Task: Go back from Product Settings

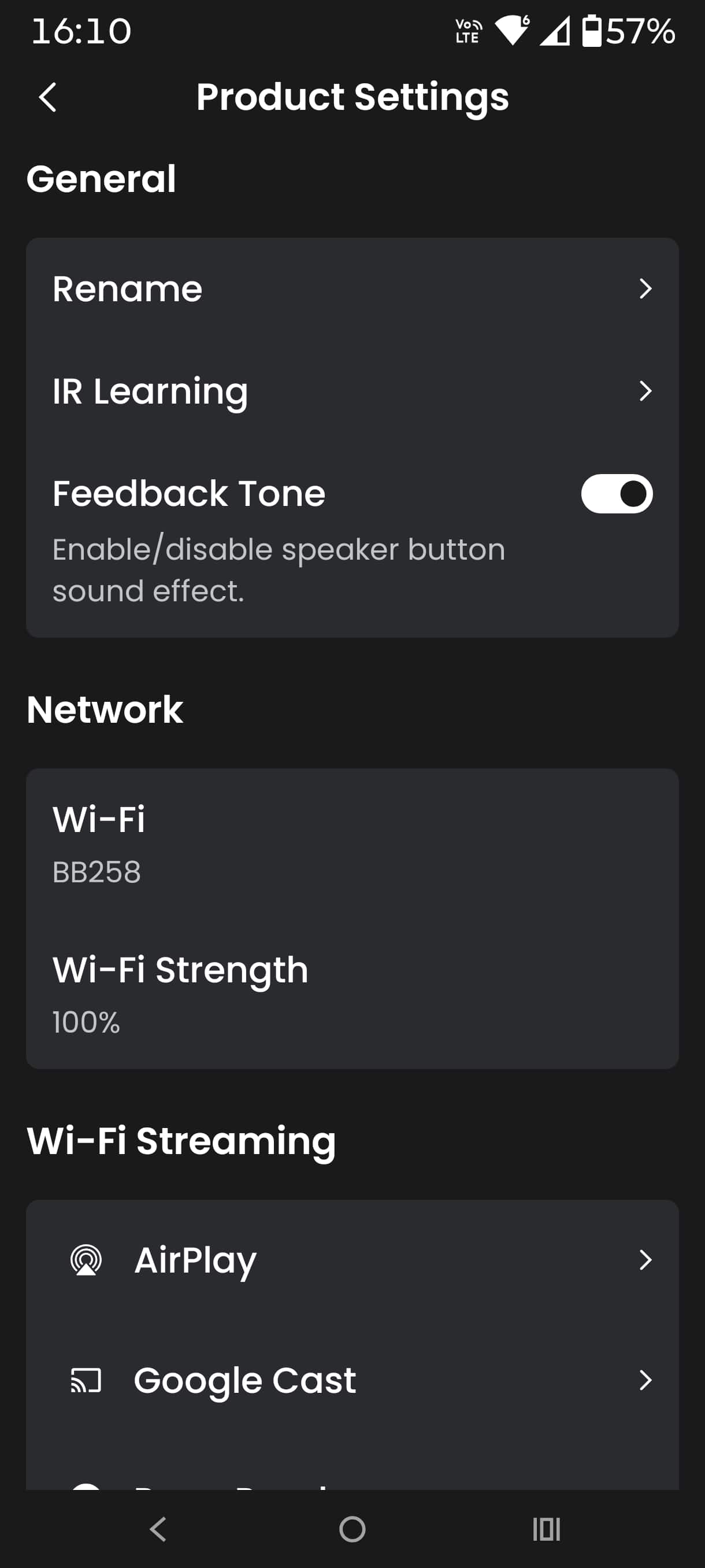Action: click(47, 97)
